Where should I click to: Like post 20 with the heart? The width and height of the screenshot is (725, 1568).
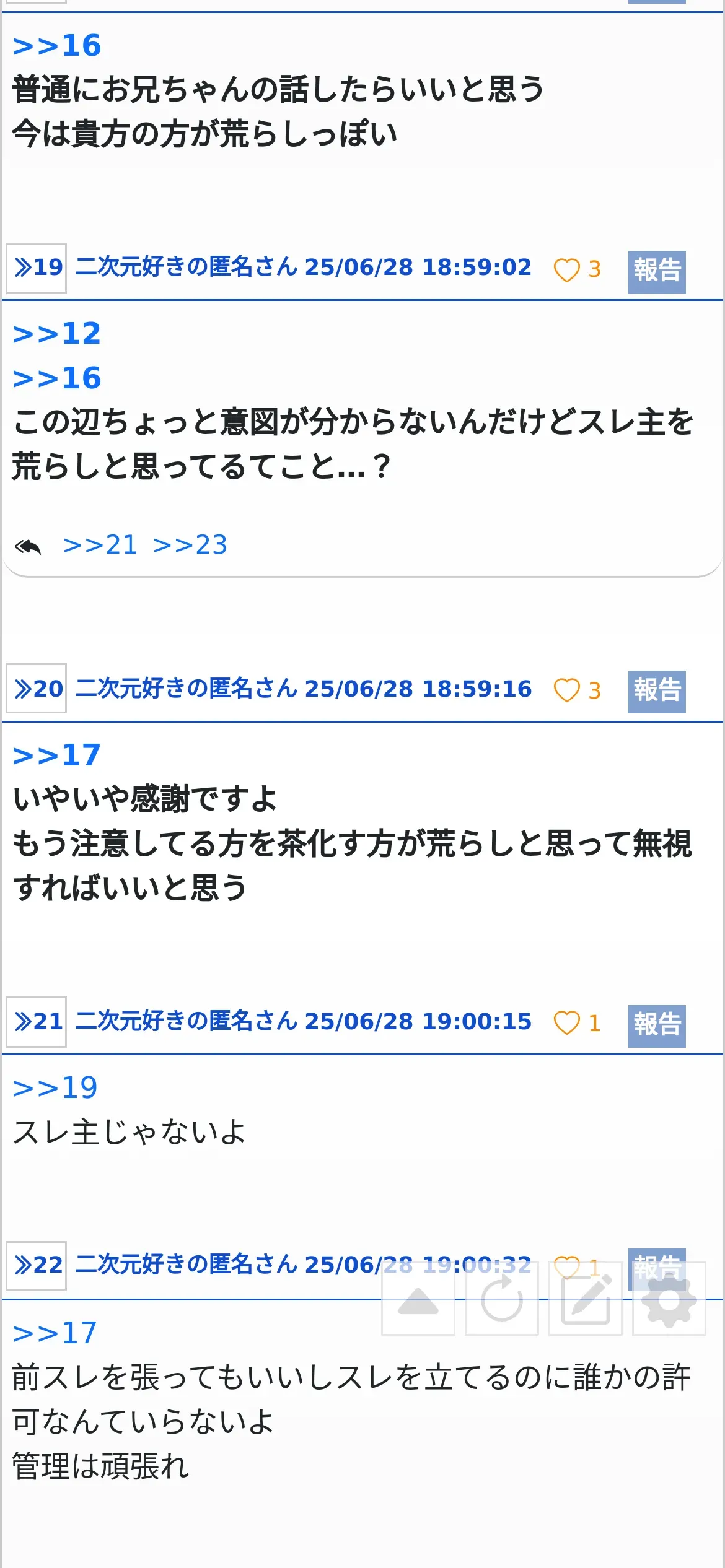566,690
